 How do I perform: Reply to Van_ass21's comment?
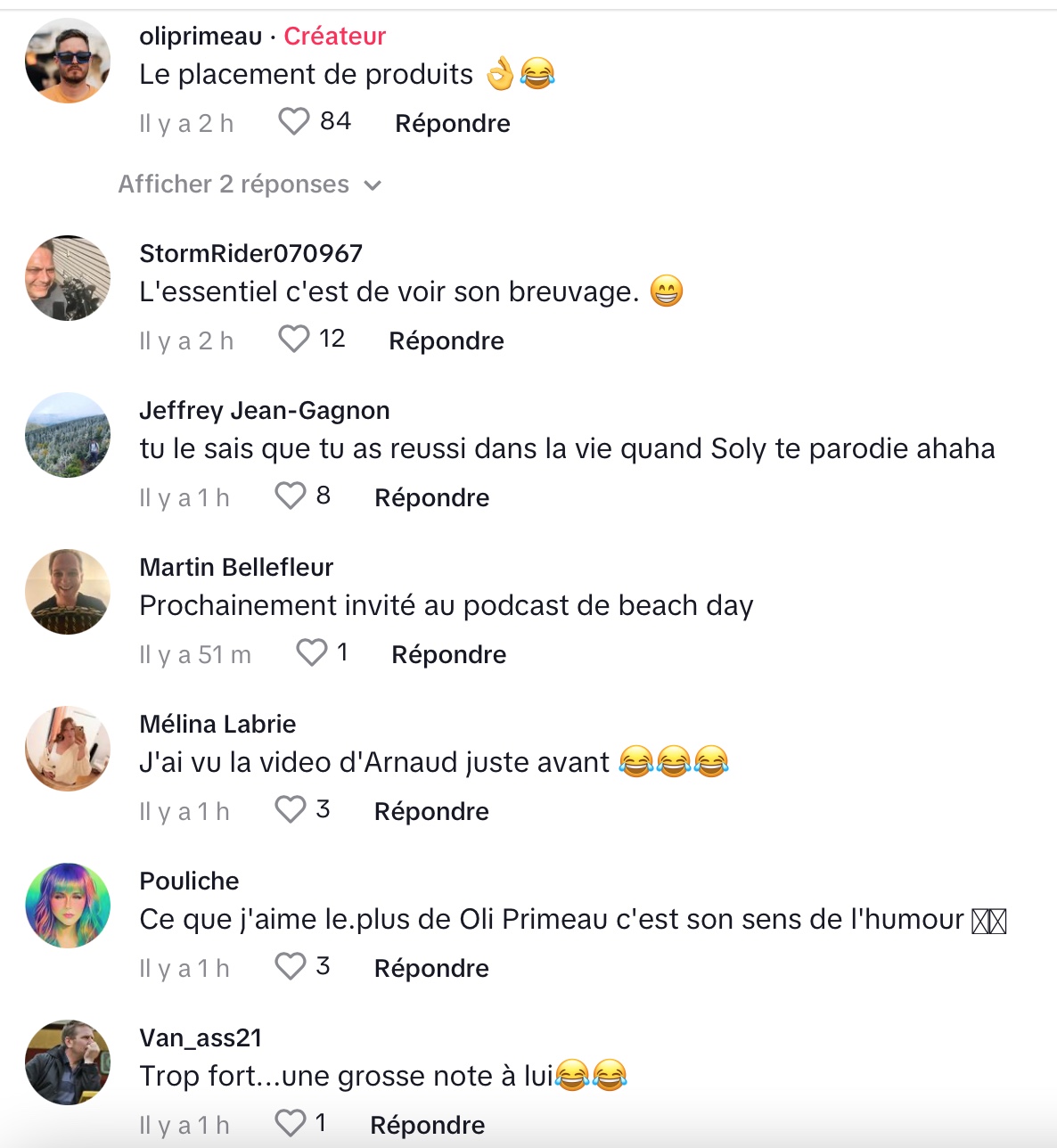point(427,1125)
